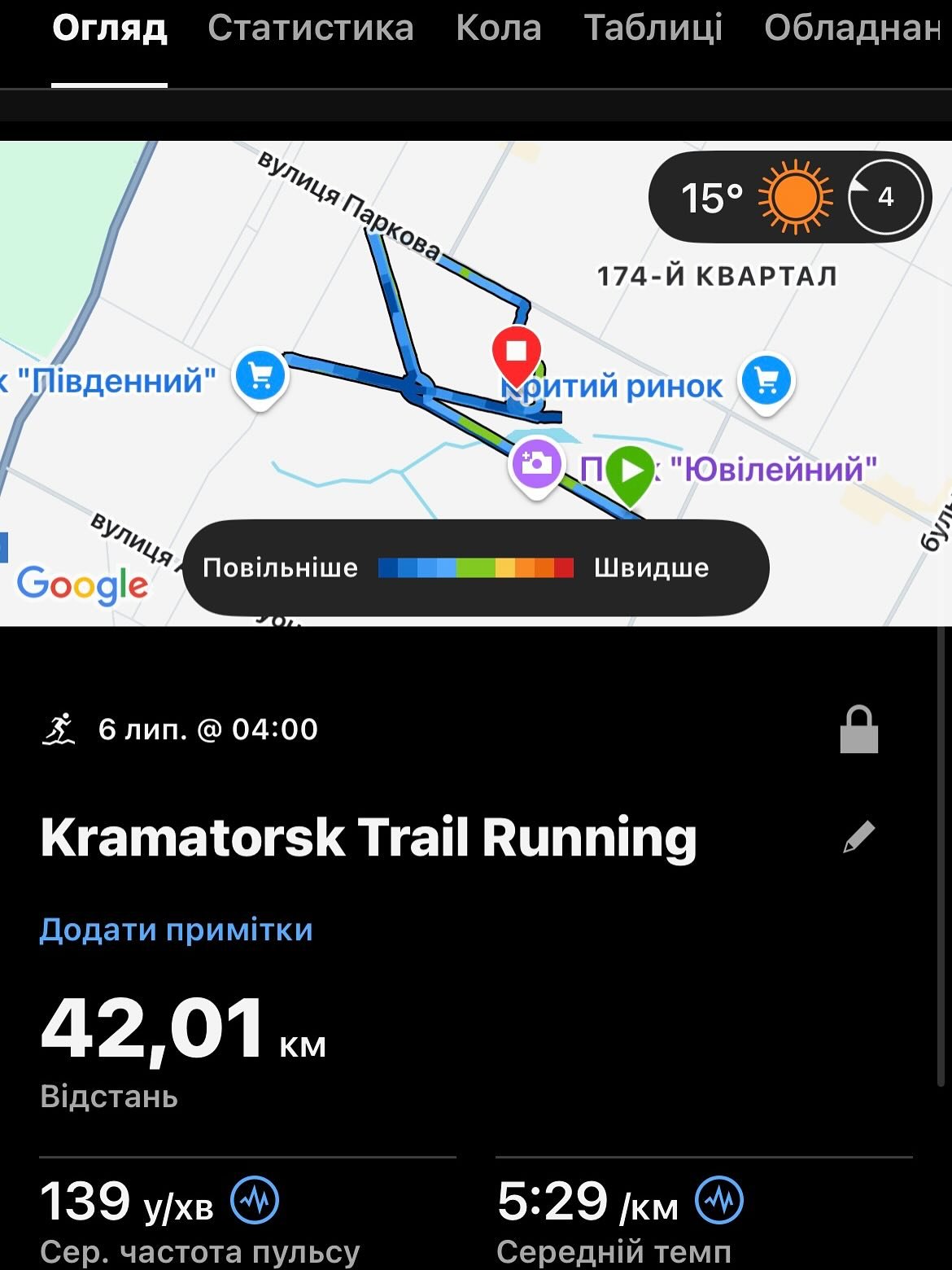Open the purple photo marker on map
This screenshot has width=952, height=1270.
pyautogui.click(x=536, y=464)
